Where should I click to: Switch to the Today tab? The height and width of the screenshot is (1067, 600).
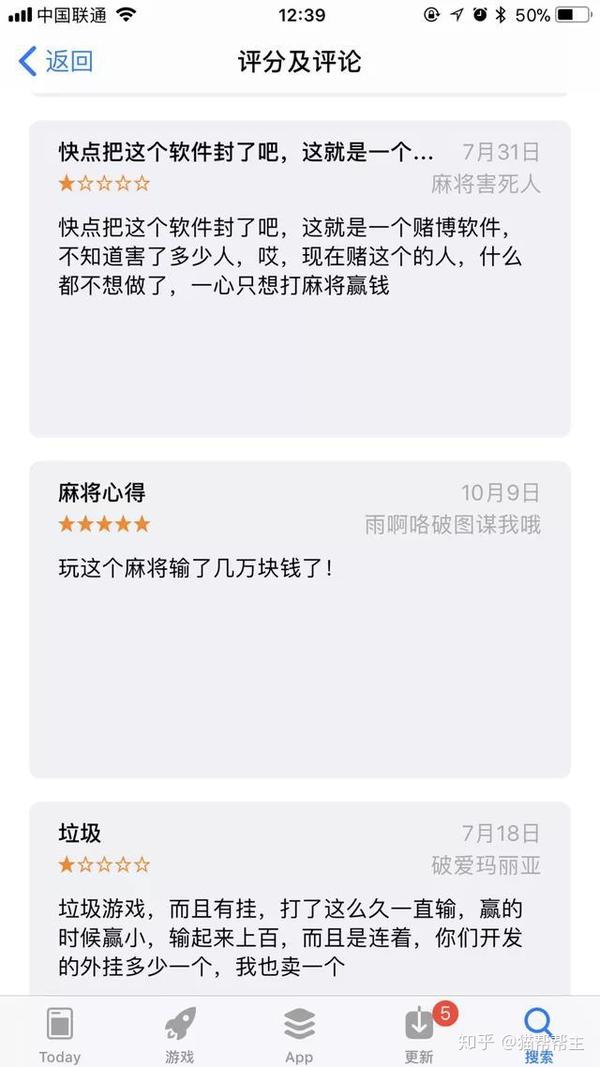[x=60, y=1033]
